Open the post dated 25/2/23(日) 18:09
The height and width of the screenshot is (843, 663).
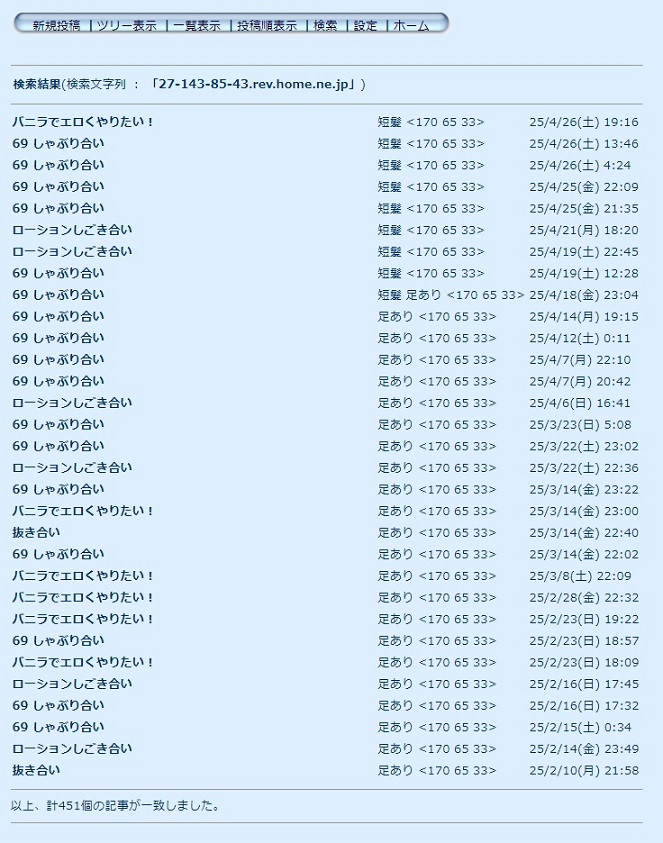(84, 662)
